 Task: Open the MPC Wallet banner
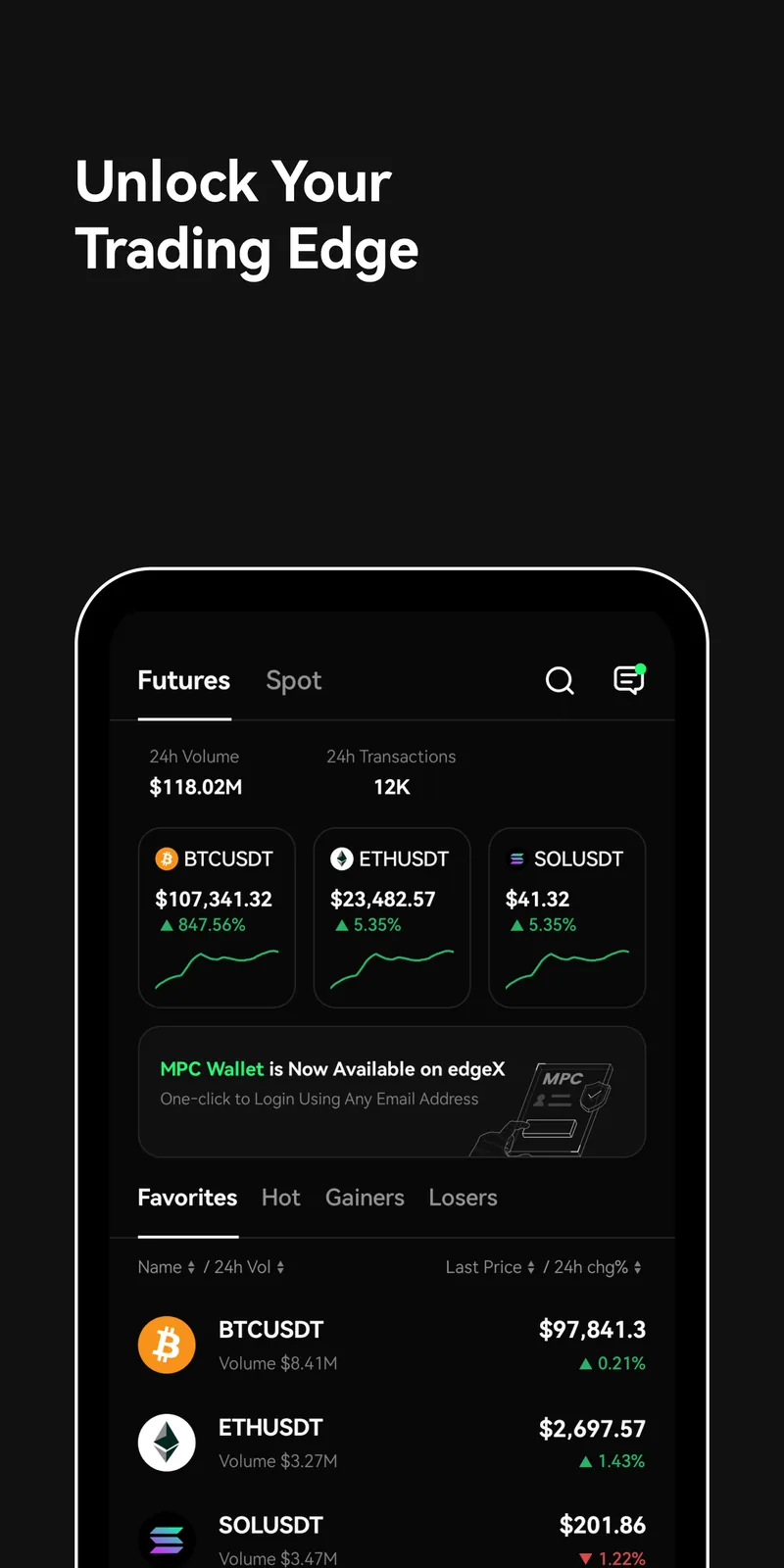coord(392,1091)
